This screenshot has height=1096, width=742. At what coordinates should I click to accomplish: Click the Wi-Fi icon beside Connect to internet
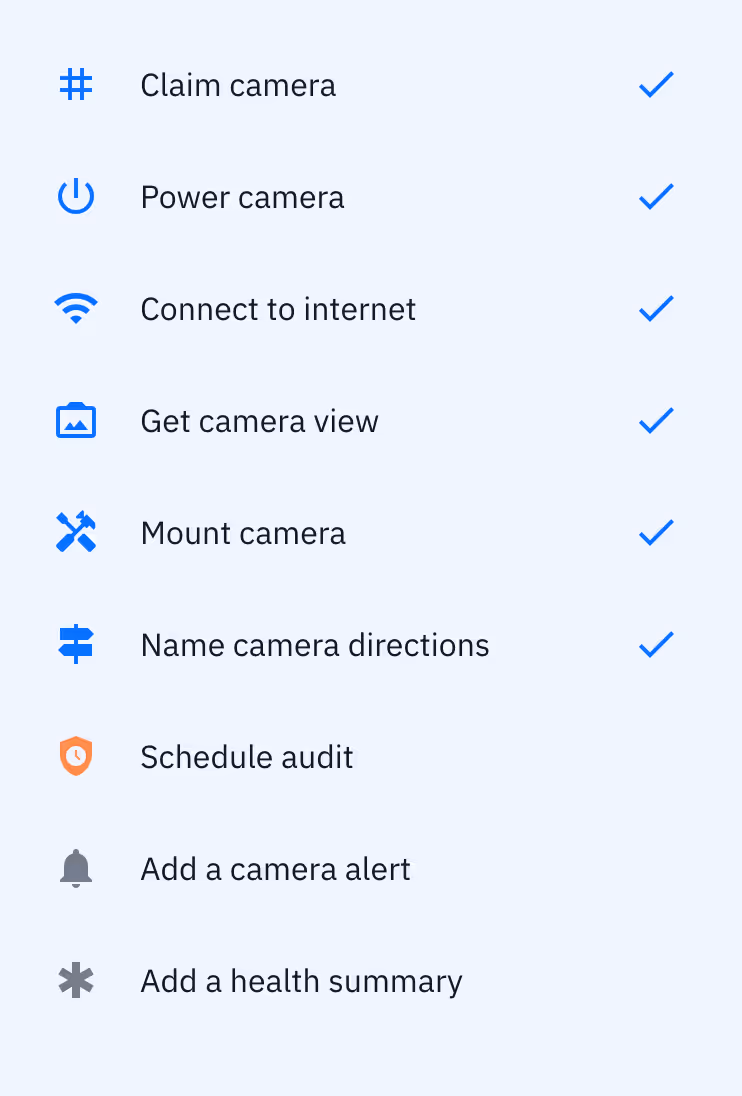tap(75, 309)
